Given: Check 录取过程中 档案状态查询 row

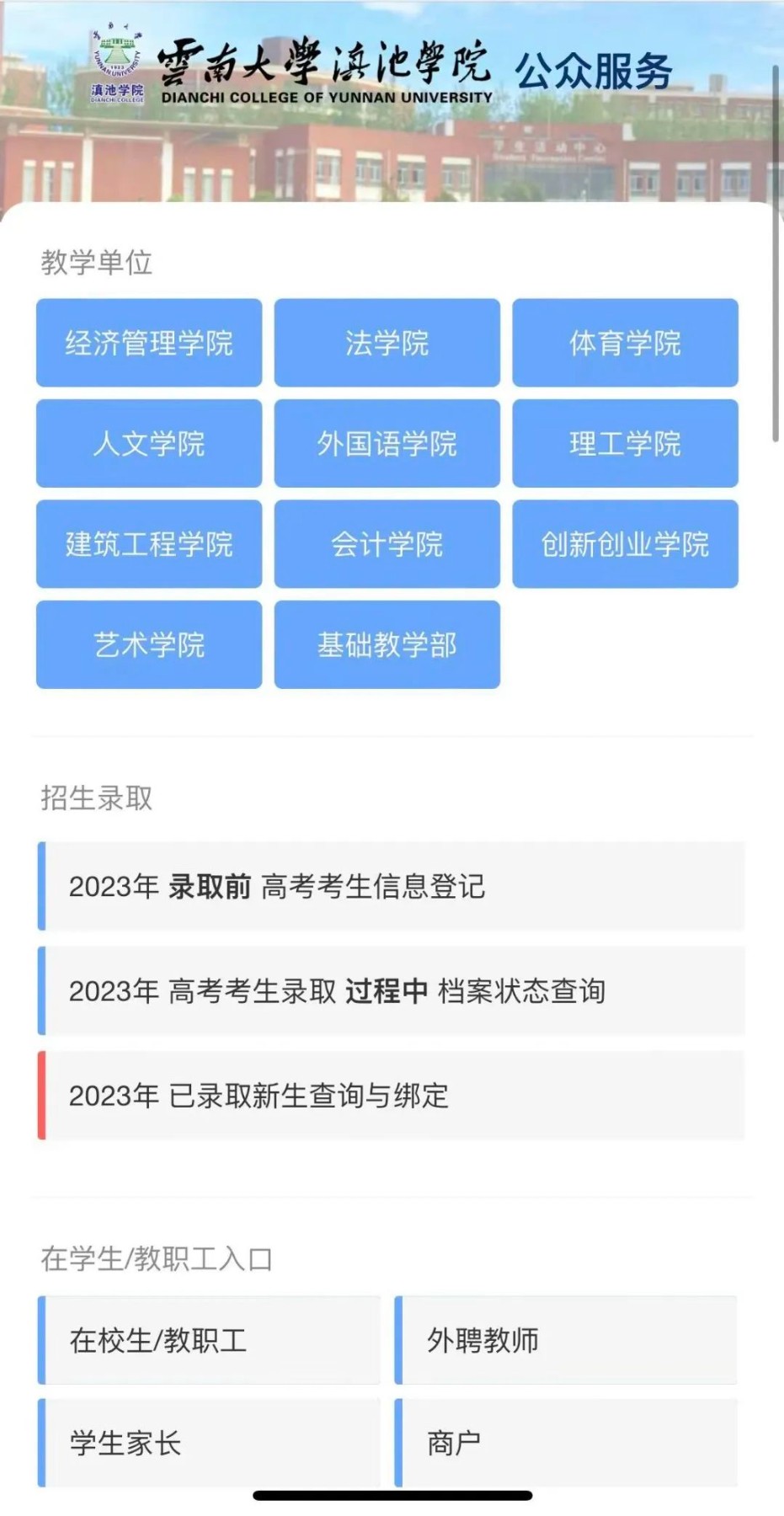Looking at the screenshot, I should pyautogui.click(x=392, y=990).
